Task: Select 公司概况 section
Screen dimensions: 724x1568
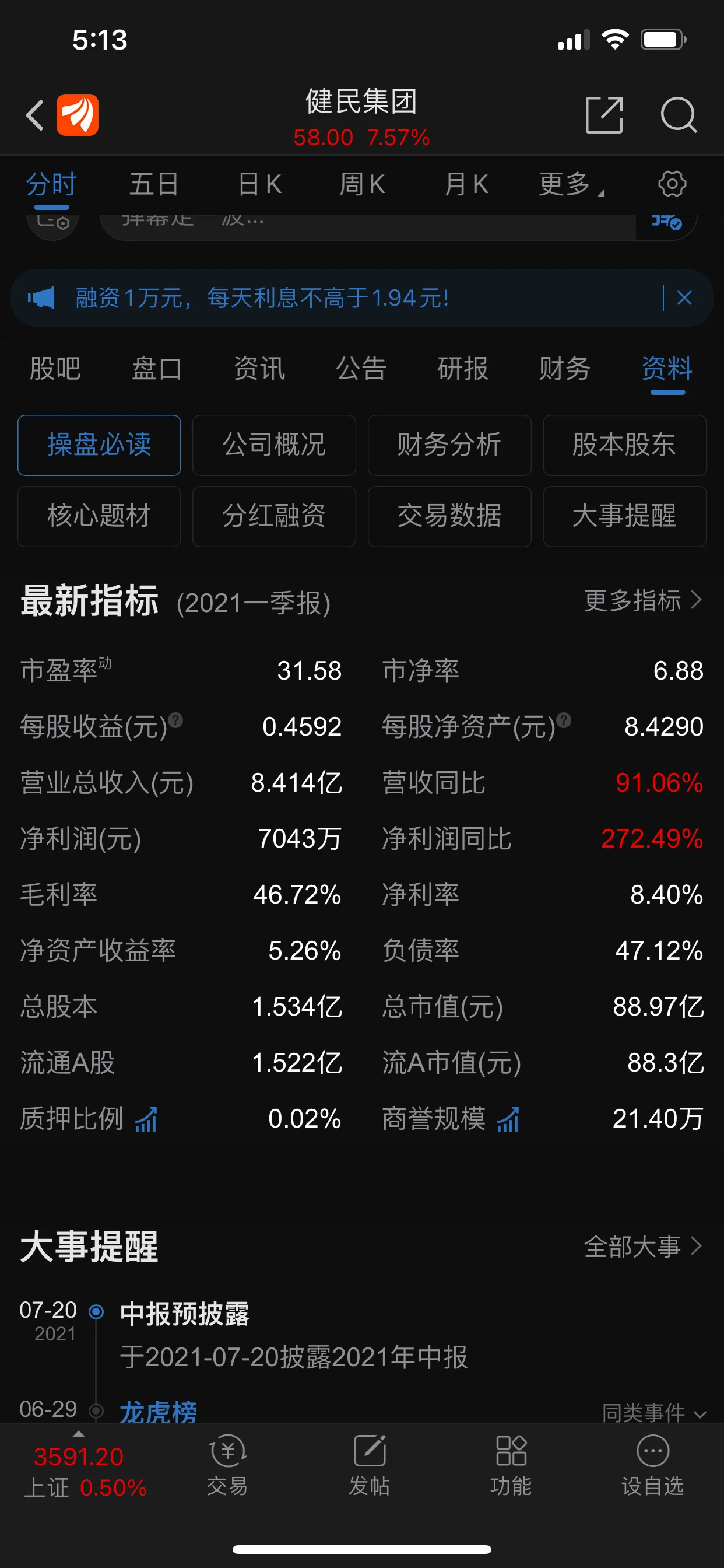Action: (274, 445)
